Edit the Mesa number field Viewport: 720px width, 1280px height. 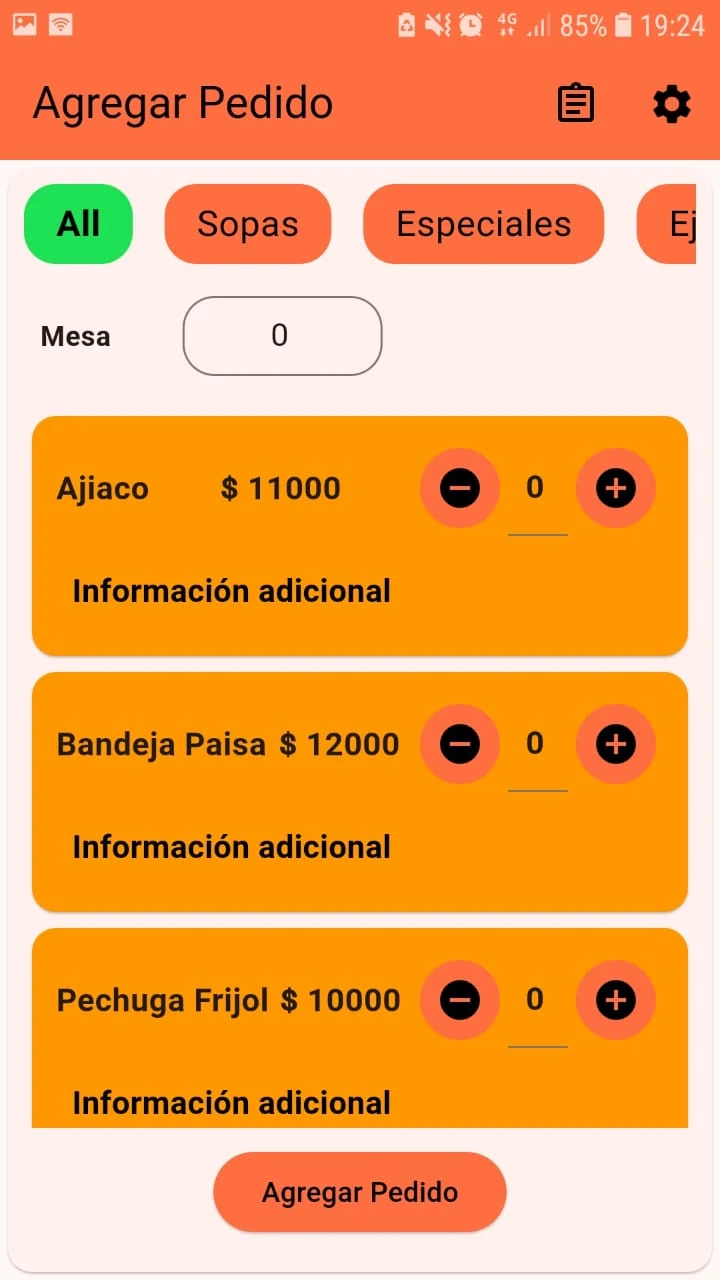pos(282,336)
